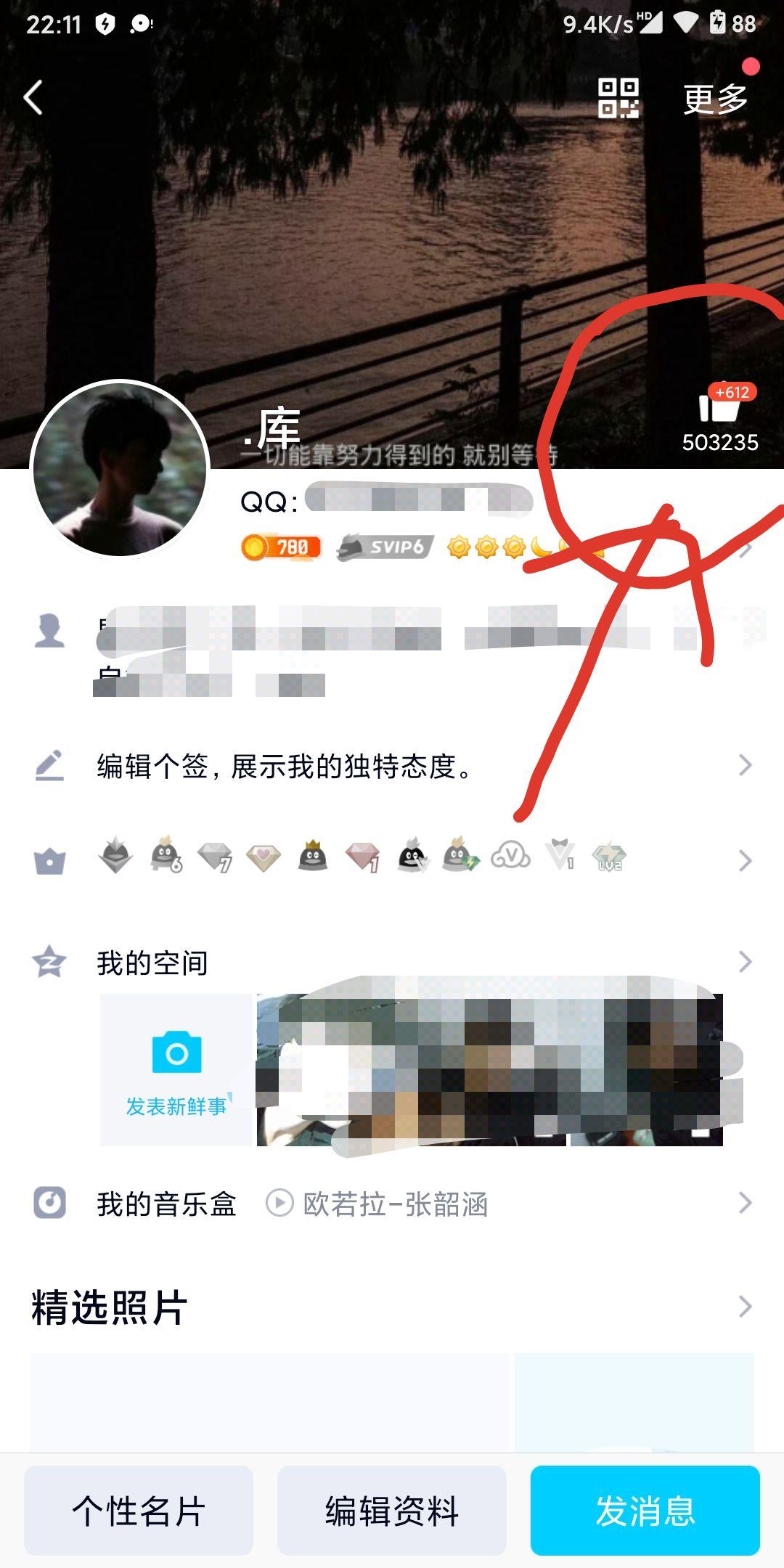Open the badges and privileges row

(x=392, y=859)
